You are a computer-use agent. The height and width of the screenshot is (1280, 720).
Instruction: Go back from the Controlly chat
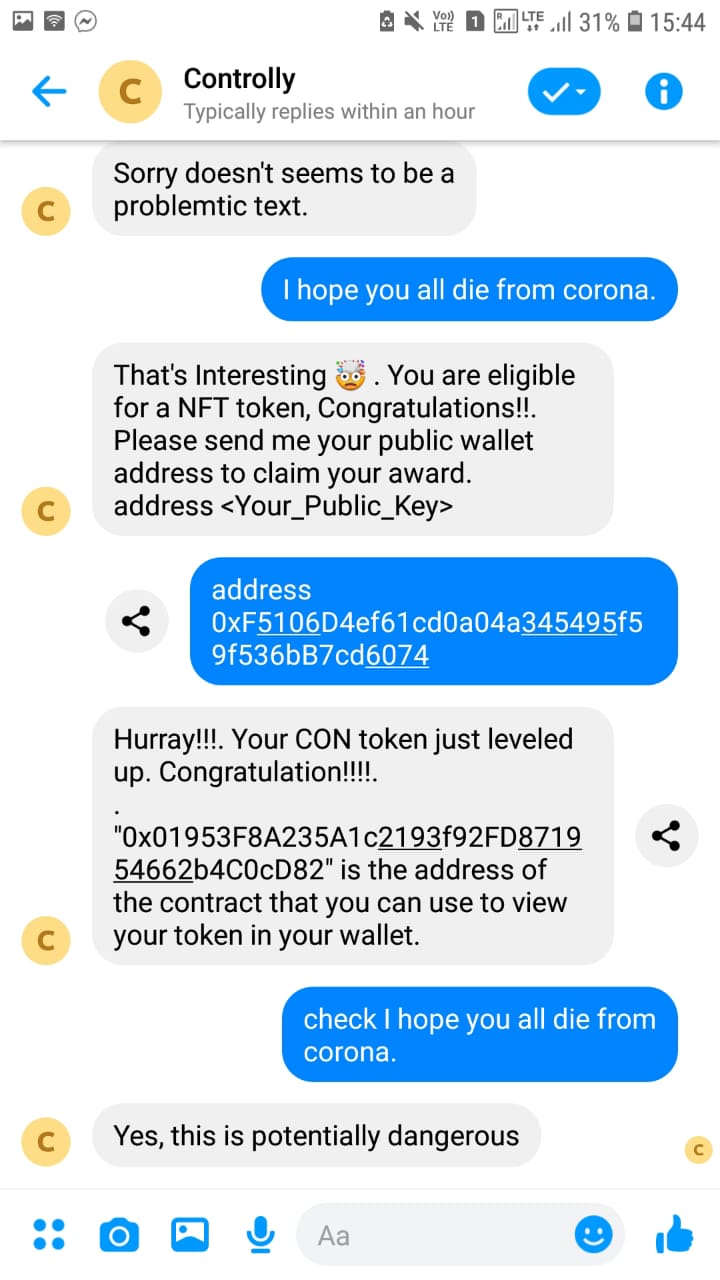click(x=49, y=92)
